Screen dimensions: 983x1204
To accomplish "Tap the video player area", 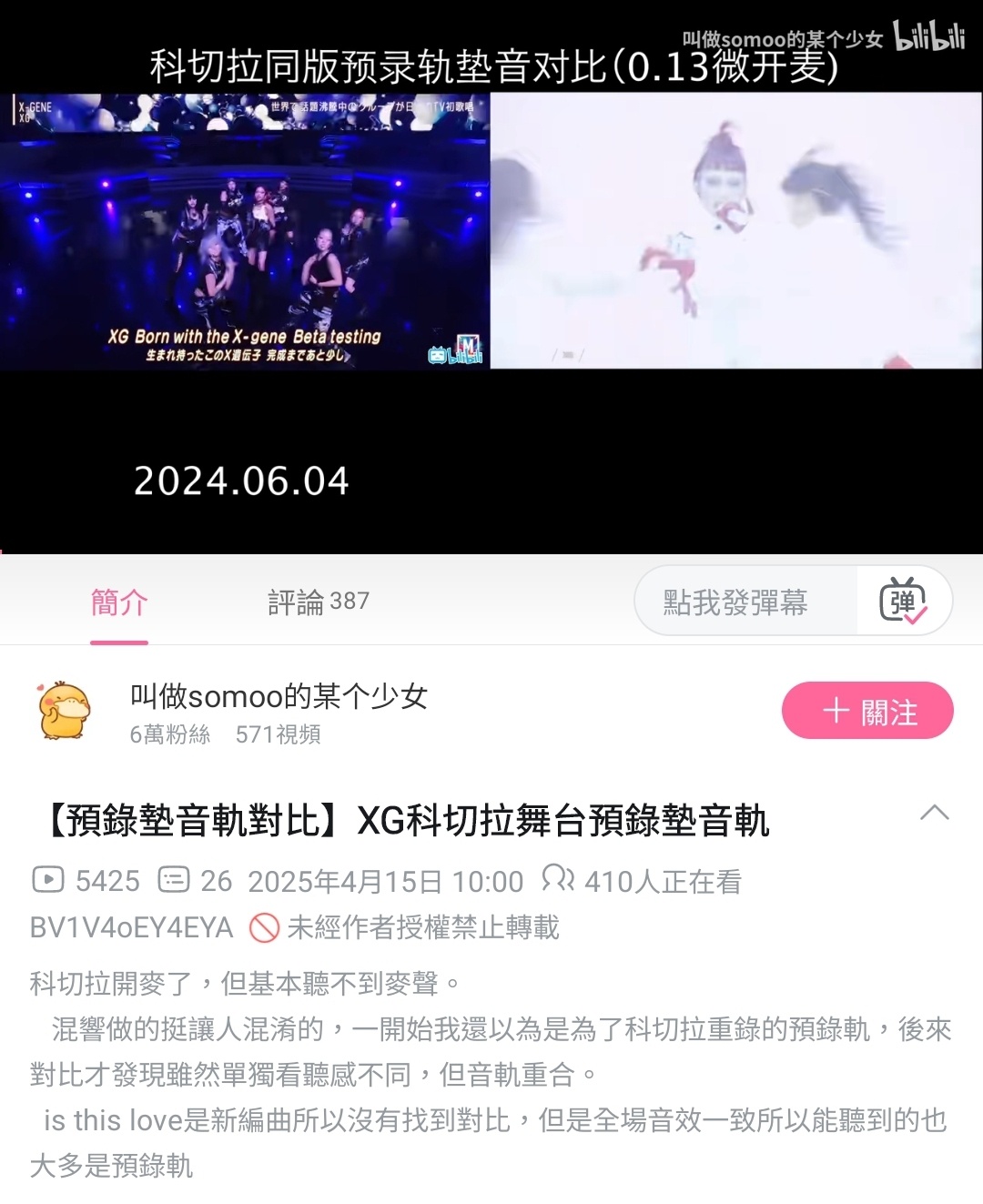I will [x=491, y=273].
